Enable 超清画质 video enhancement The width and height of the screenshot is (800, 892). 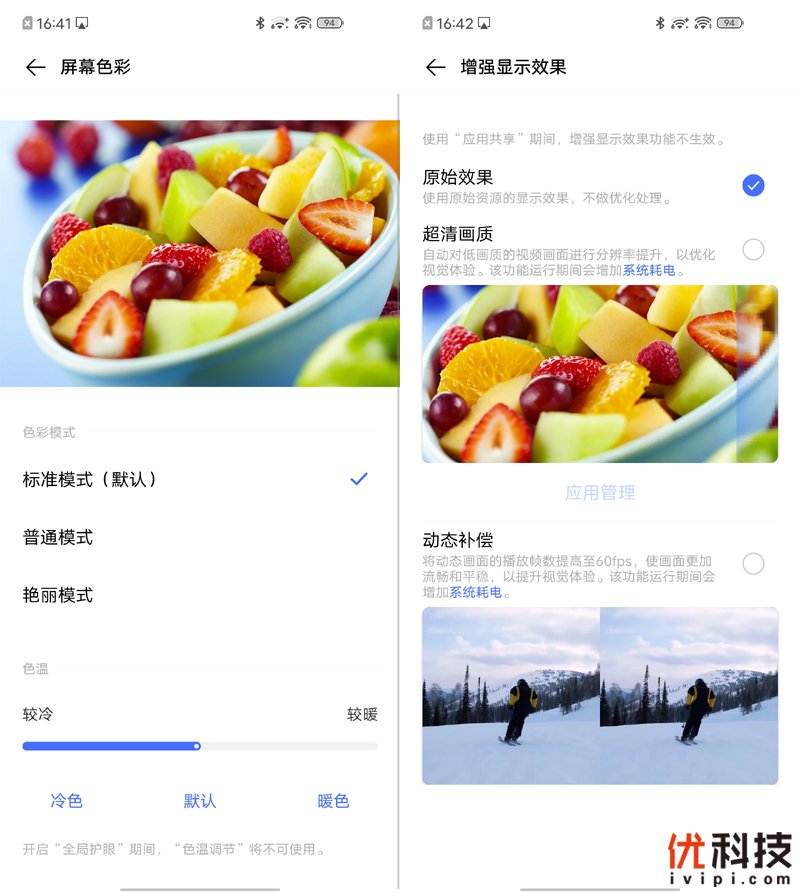753,249
